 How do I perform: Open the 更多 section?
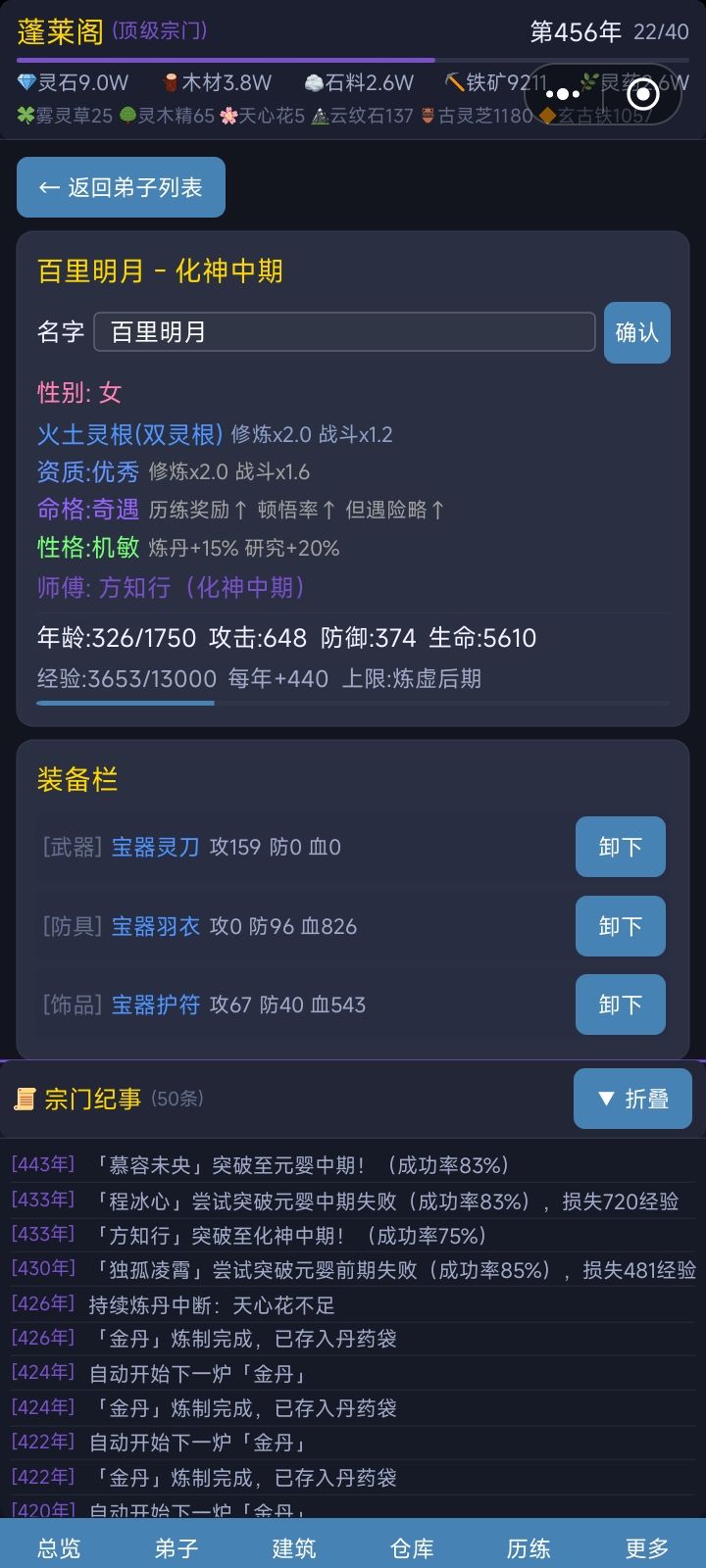[644, 1546]
